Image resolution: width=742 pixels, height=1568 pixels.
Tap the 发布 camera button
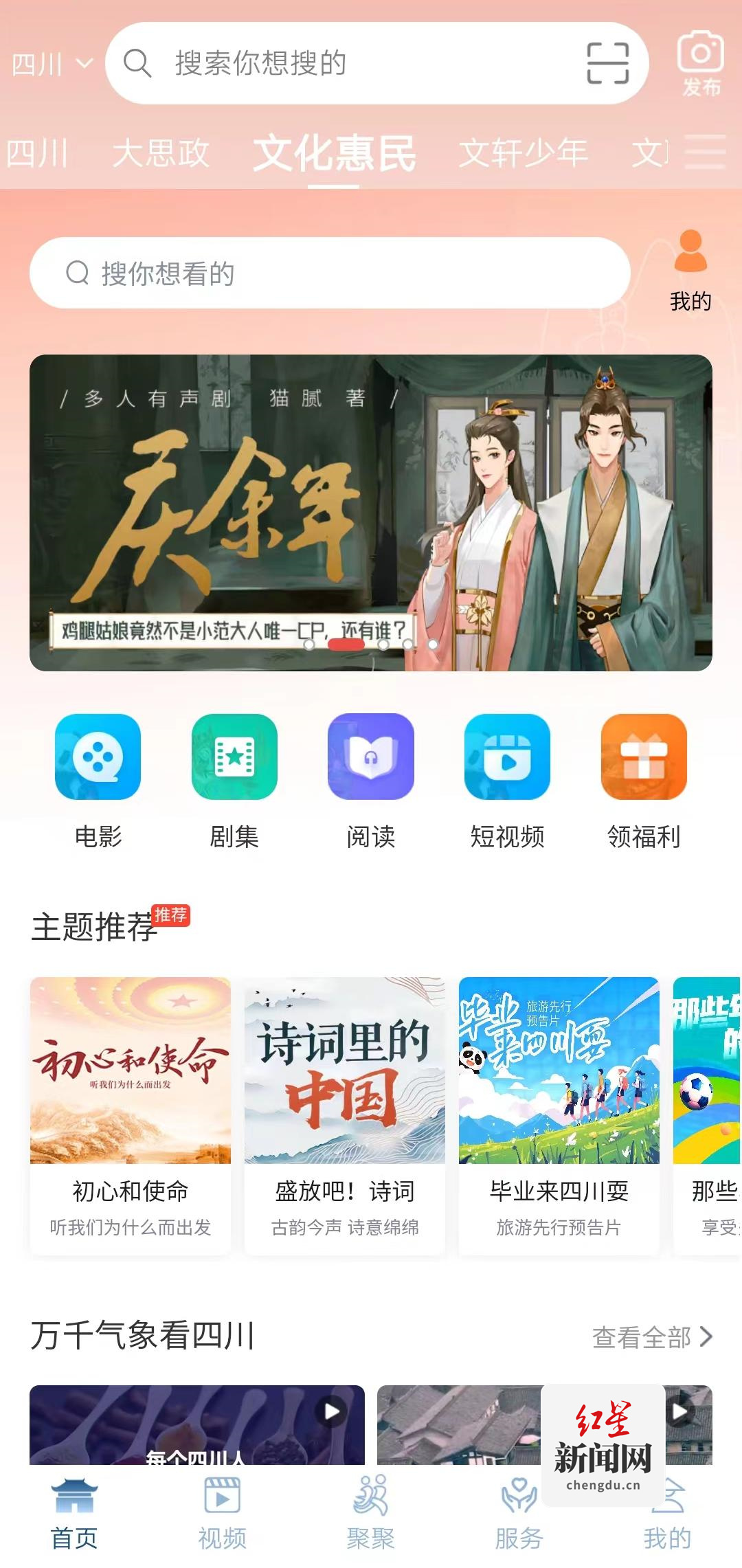[x=700, y=63]
